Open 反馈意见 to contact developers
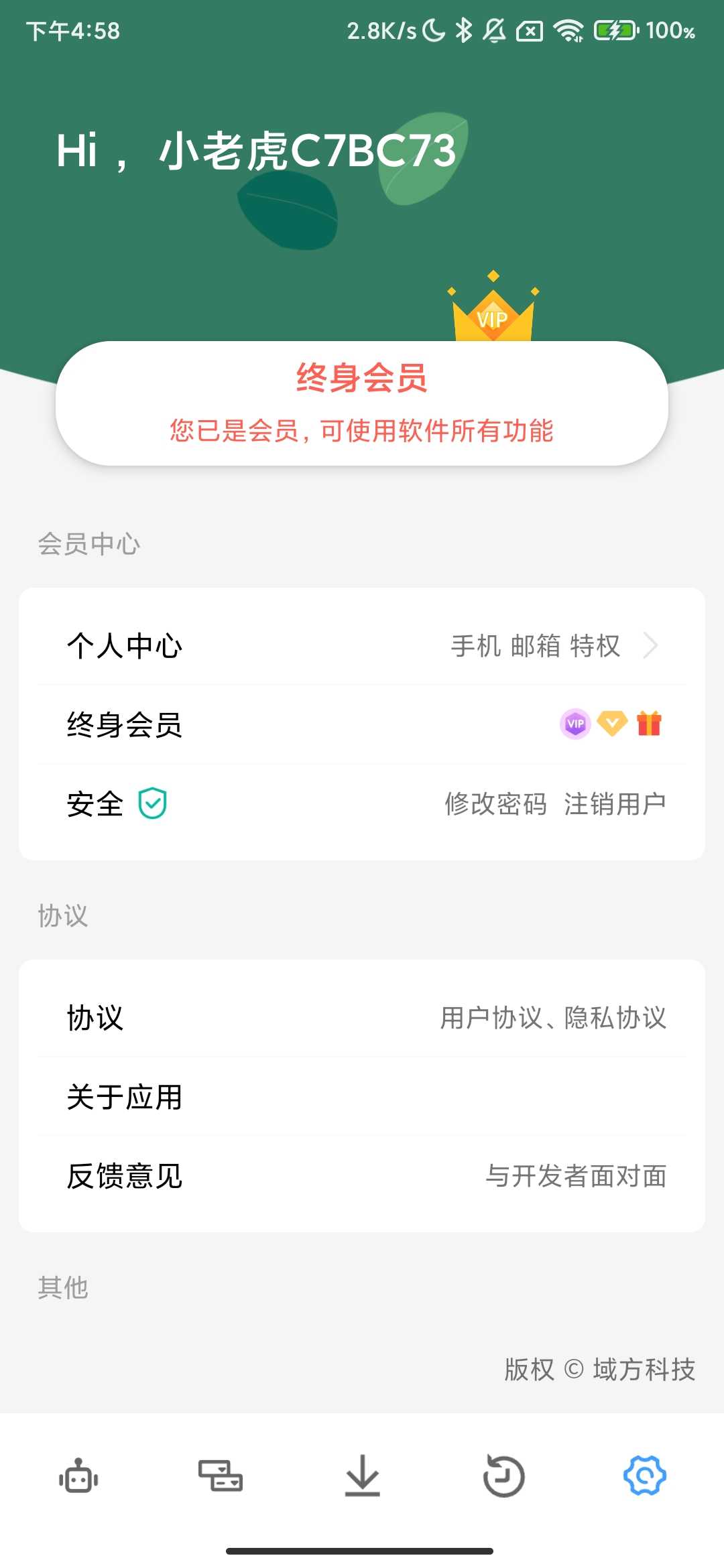The height and width of the screenshot is (1568, 724). click(124, 1176)
